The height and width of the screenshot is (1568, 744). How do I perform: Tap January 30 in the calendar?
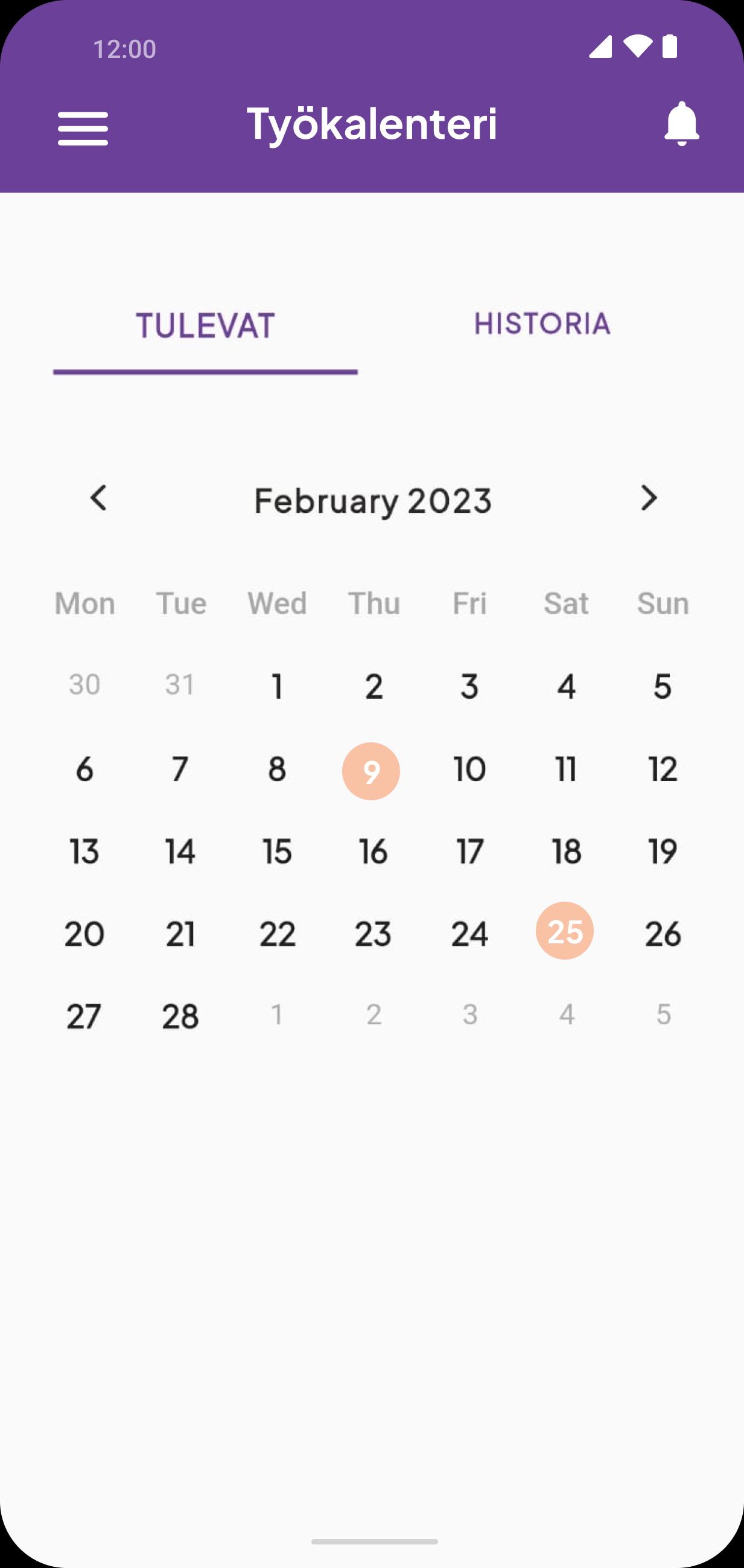pyautogui.click(x=84, y=684)
